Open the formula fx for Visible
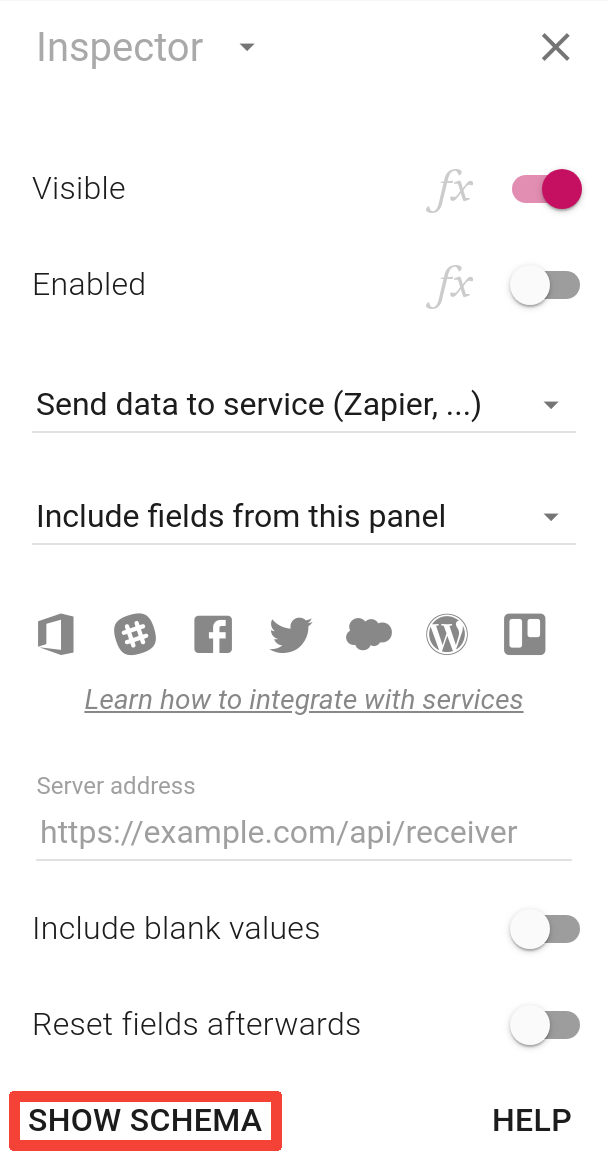 (x=450, y=190)
